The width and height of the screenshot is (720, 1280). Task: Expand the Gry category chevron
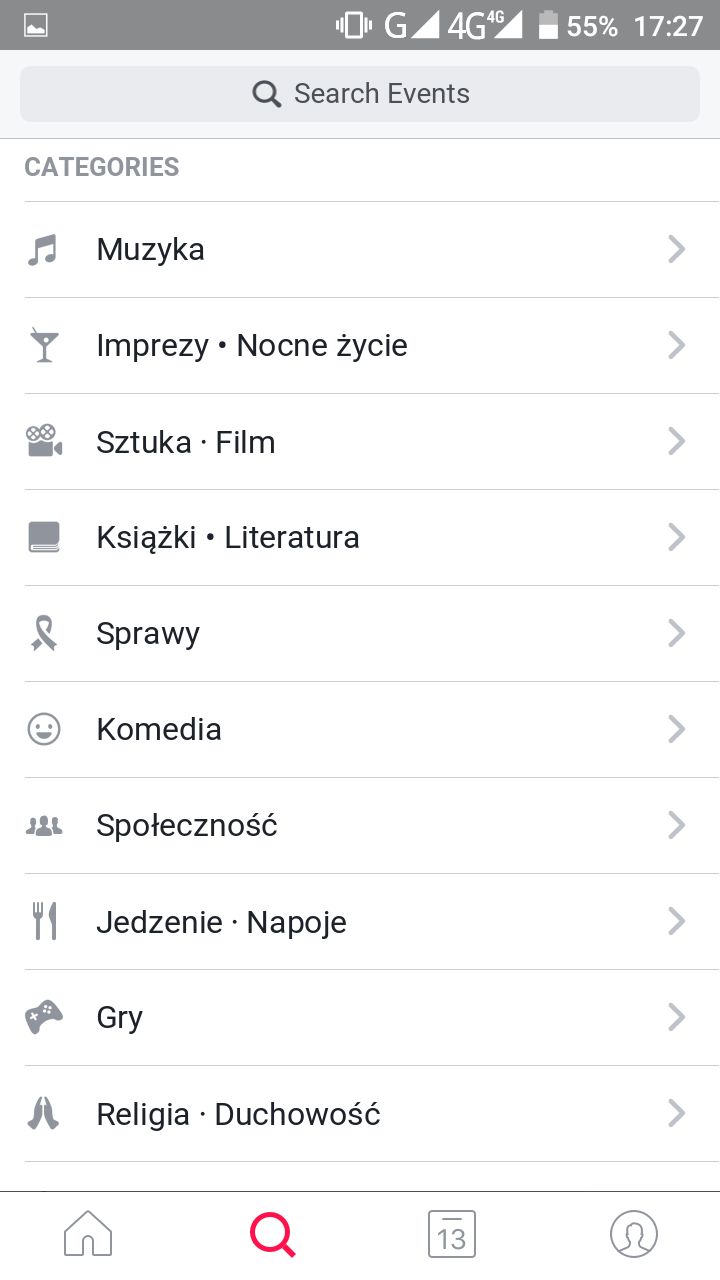tap(676, 1017)
